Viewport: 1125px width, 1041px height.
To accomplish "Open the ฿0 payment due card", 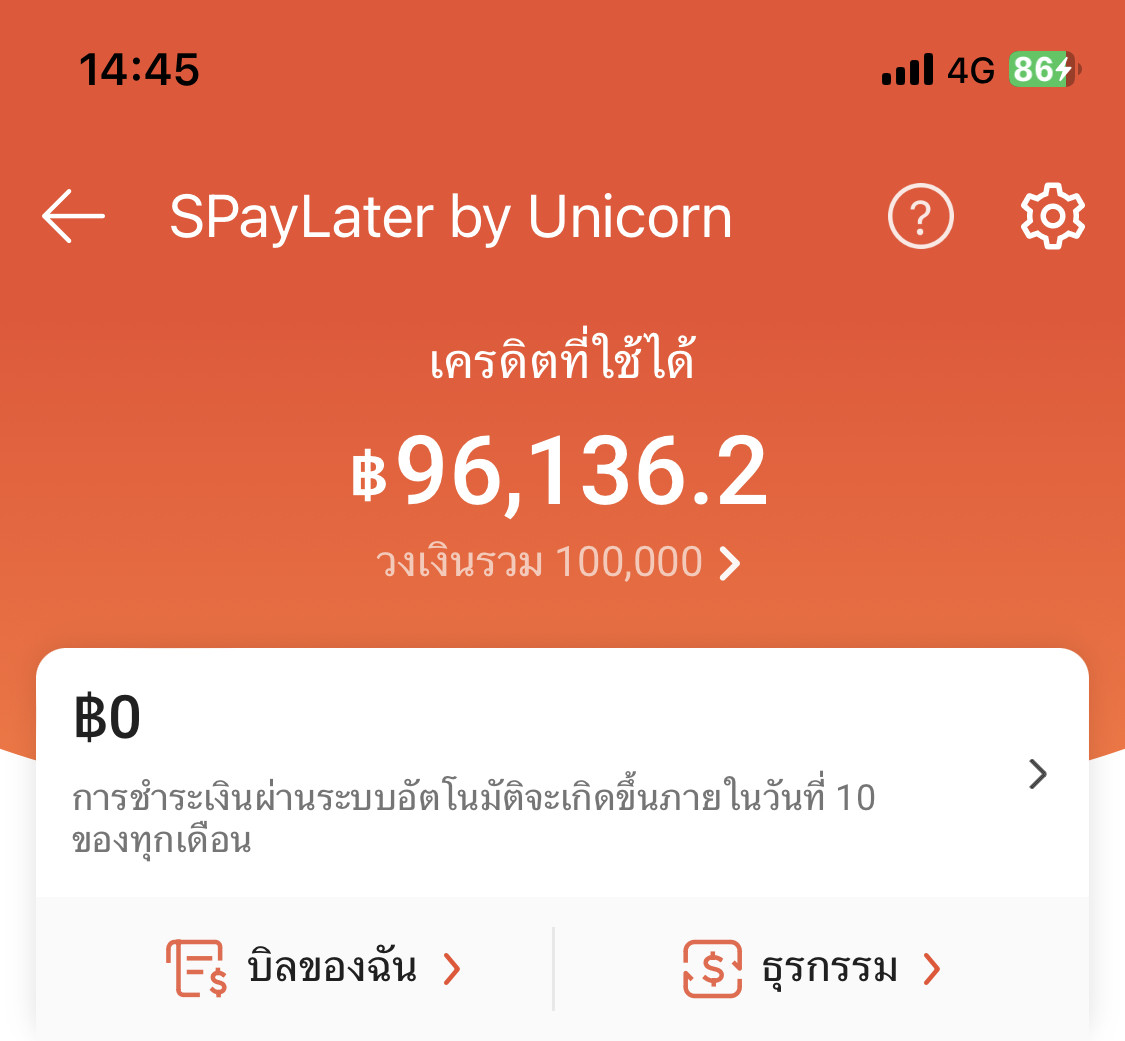I will (562, 773).
